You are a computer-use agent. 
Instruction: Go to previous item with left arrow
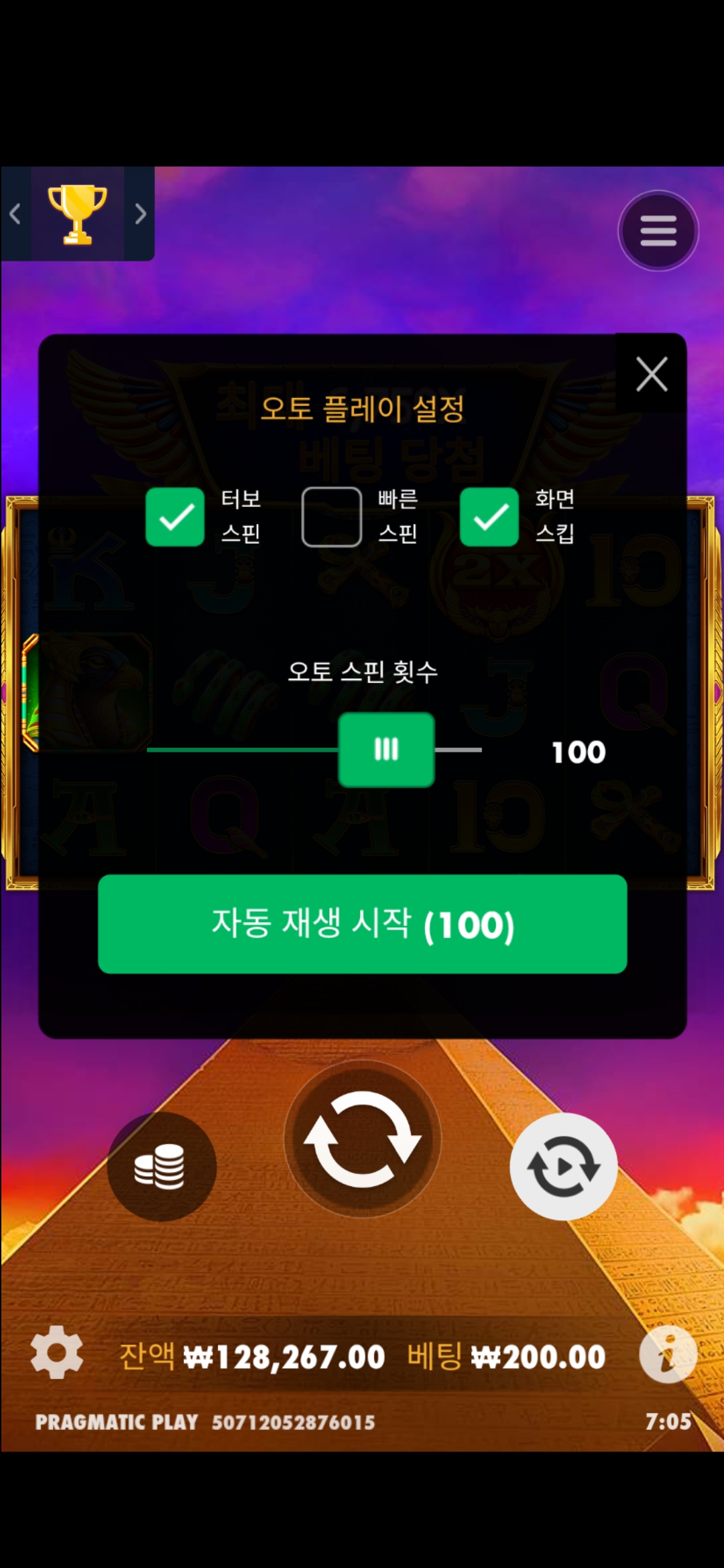coord(15,214)
